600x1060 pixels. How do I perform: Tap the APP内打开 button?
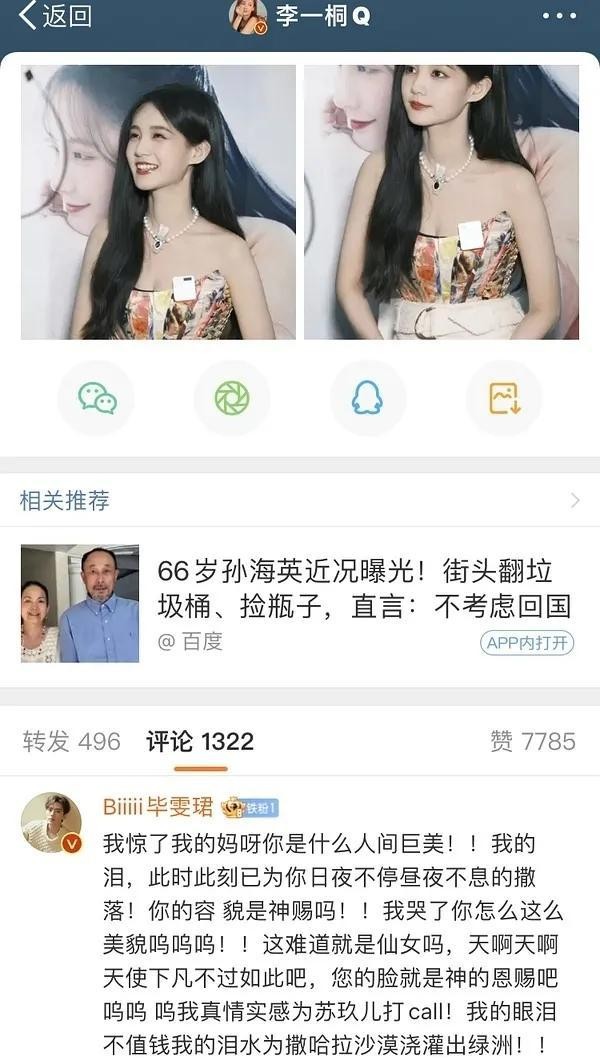527,643
